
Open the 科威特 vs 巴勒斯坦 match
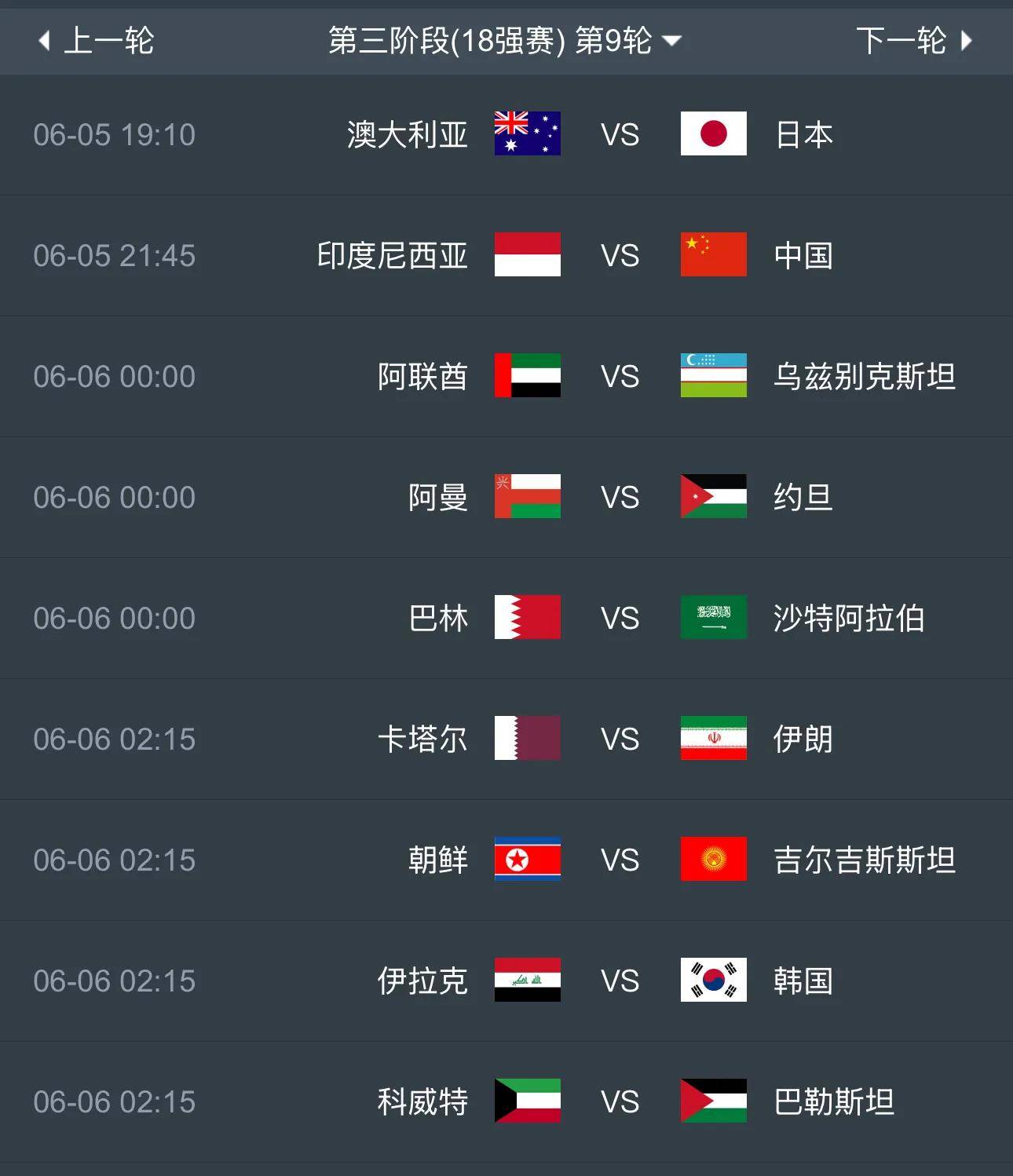click(x=619, y=1102)
